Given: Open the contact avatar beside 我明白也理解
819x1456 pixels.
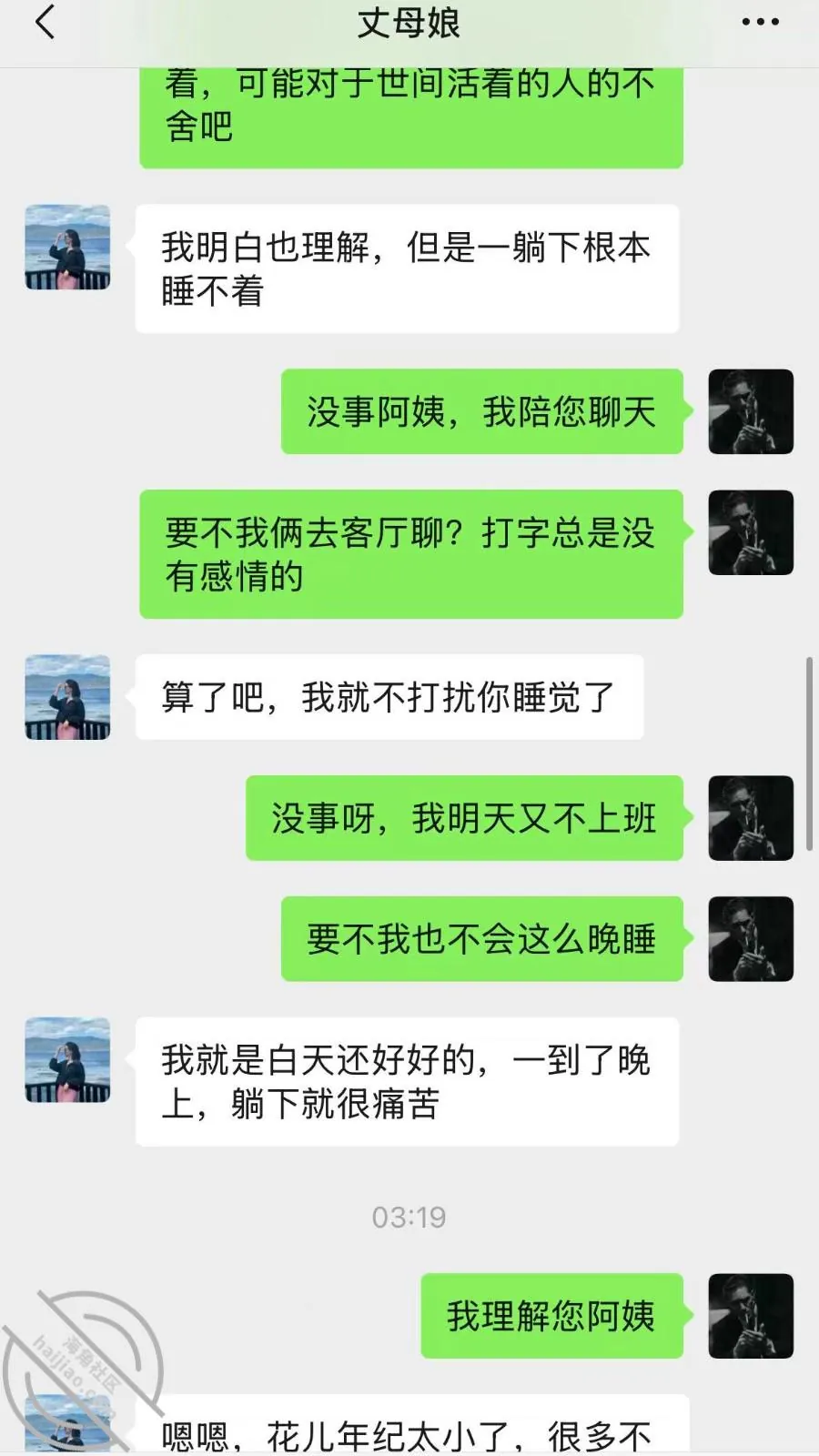Looking at the screenshot, I should (x=67, y=248).
